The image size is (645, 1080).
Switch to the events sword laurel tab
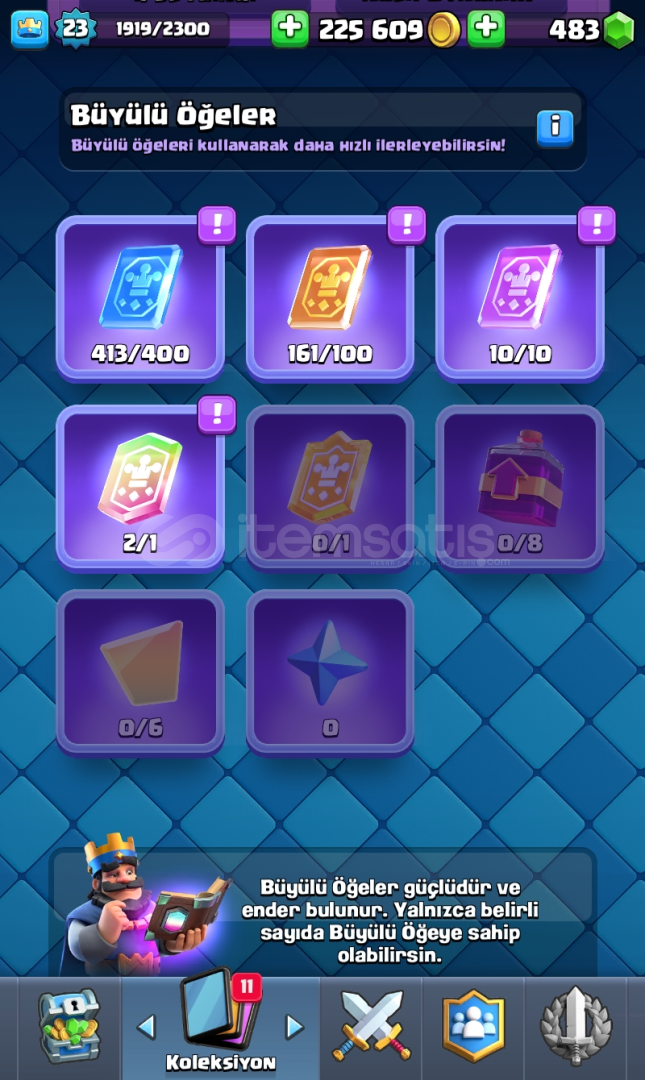tap(575, 1027)
